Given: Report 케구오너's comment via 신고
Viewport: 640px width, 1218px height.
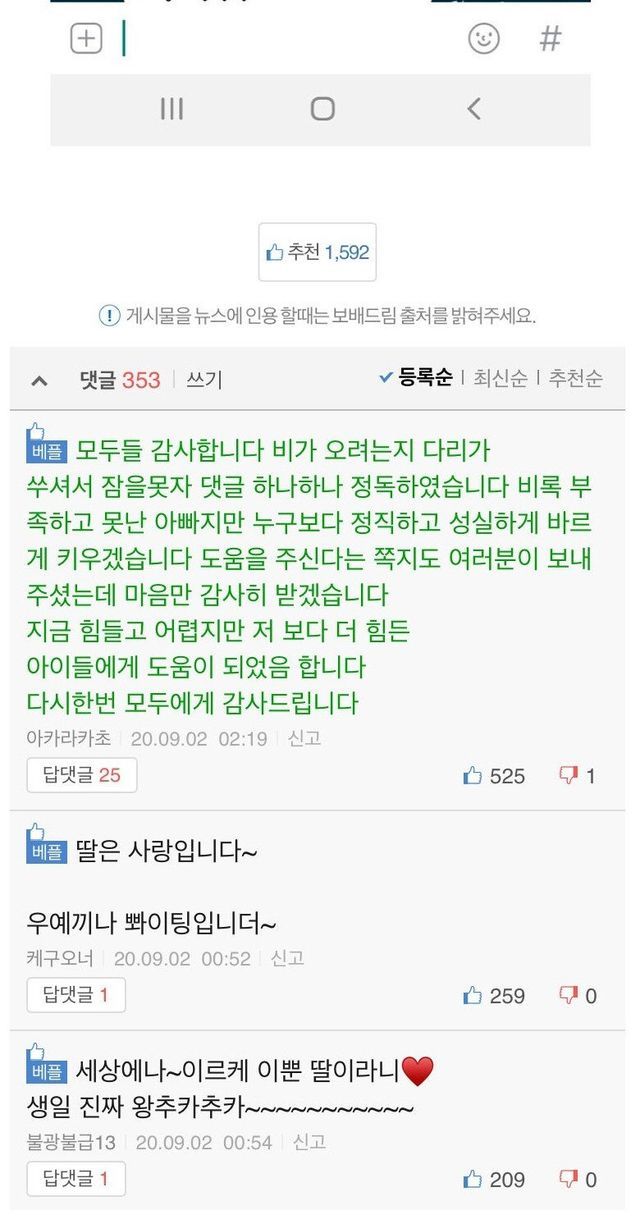Looking at the screenshot, I should [x=288, y=958].
